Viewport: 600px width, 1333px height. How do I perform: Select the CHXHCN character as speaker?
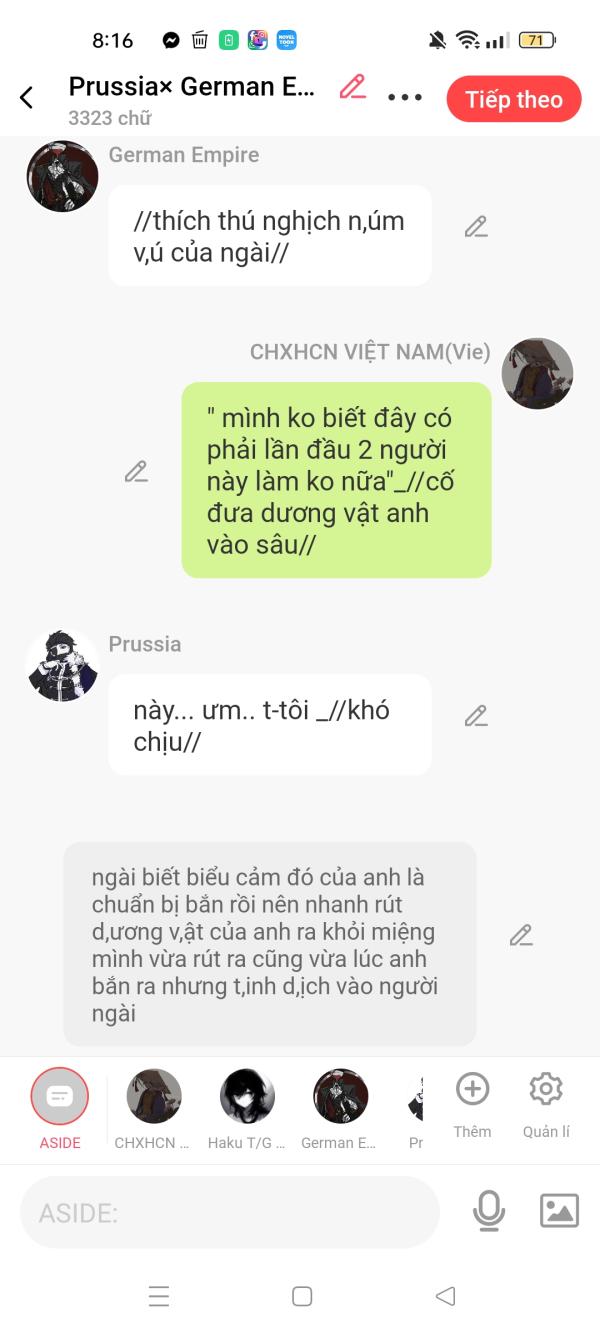pos(154,1097)
